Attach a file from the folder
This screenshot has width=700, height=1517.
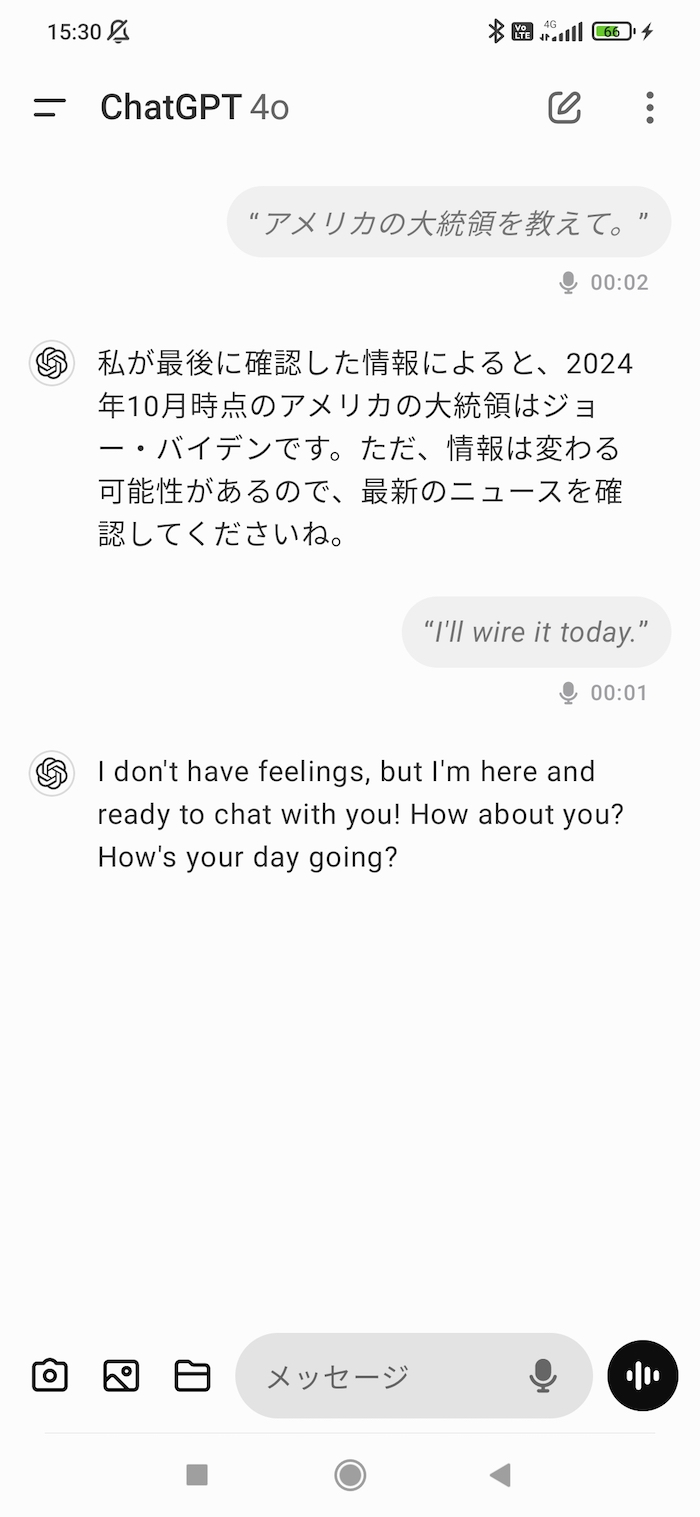(x=192, y=1376)
